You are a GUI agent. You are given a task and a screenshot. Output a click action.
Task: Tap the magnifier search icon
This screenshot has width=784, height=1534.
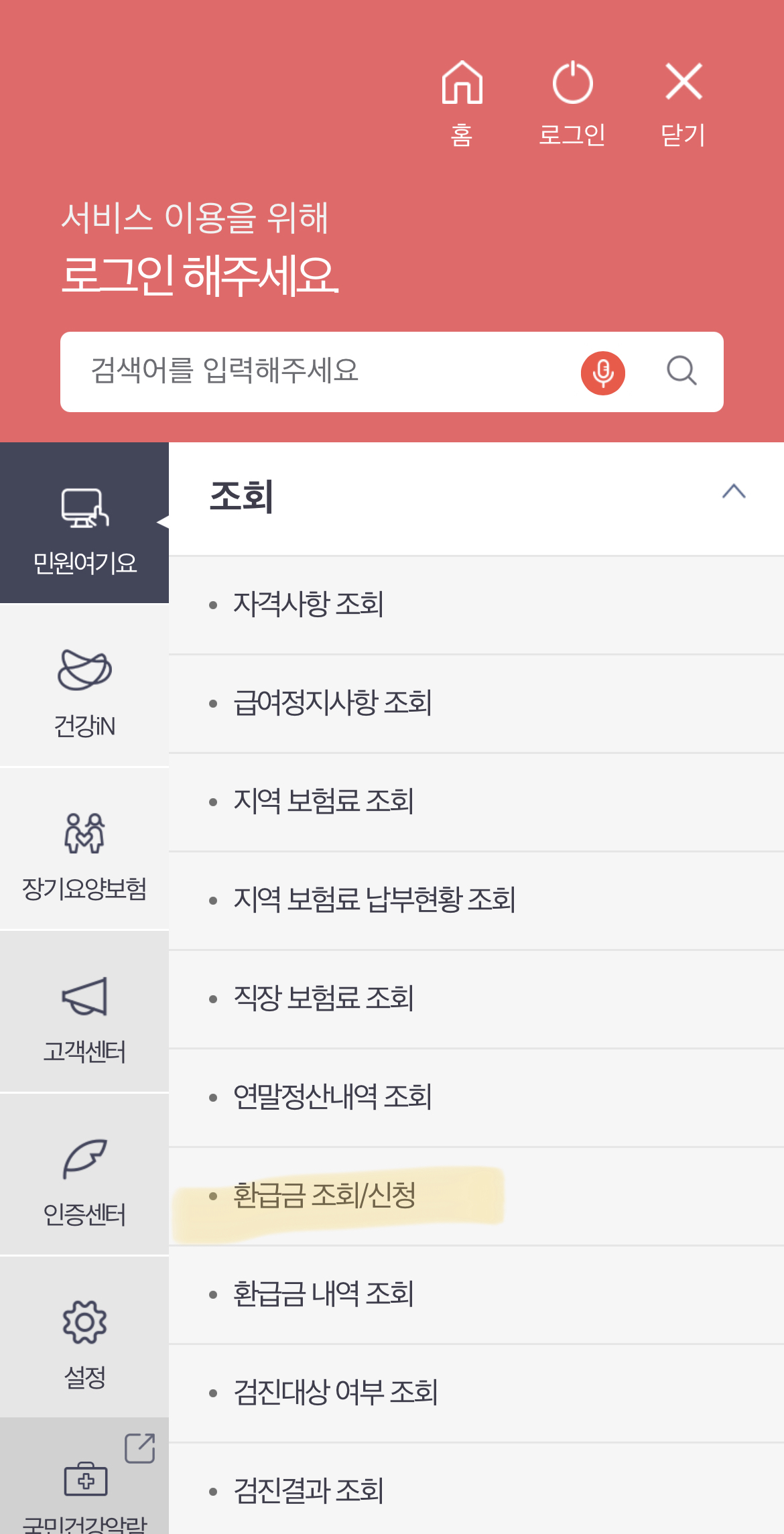tap(682, 371)
